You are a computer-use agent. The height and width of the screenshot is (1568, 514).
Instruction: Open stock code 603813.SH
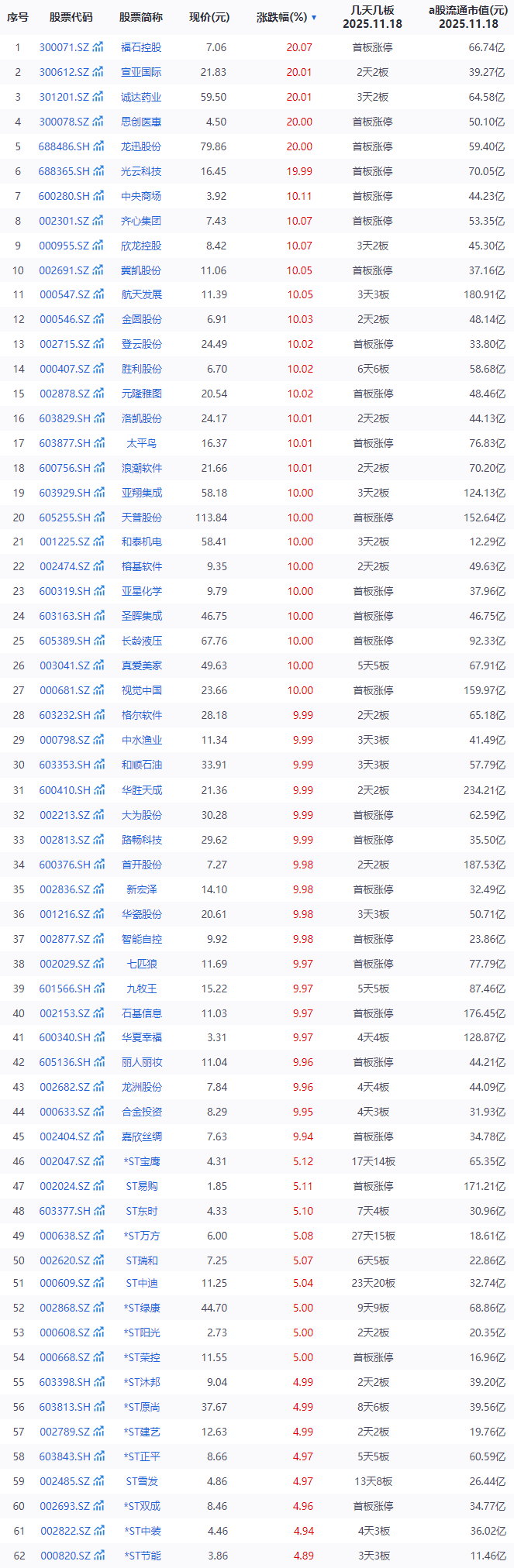point(64,1407)
